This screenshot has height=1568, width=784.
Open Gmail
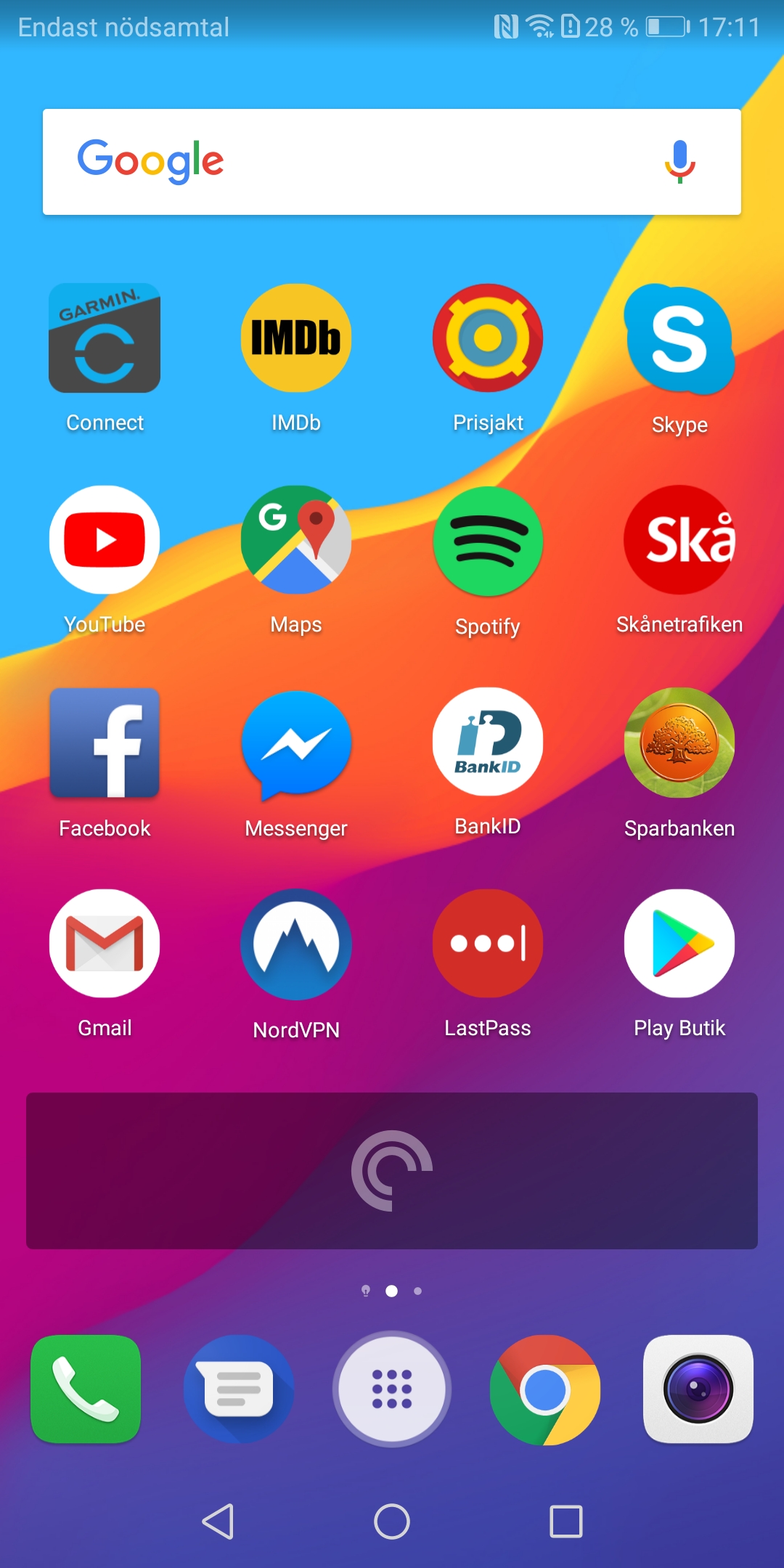tap(105, 944)
